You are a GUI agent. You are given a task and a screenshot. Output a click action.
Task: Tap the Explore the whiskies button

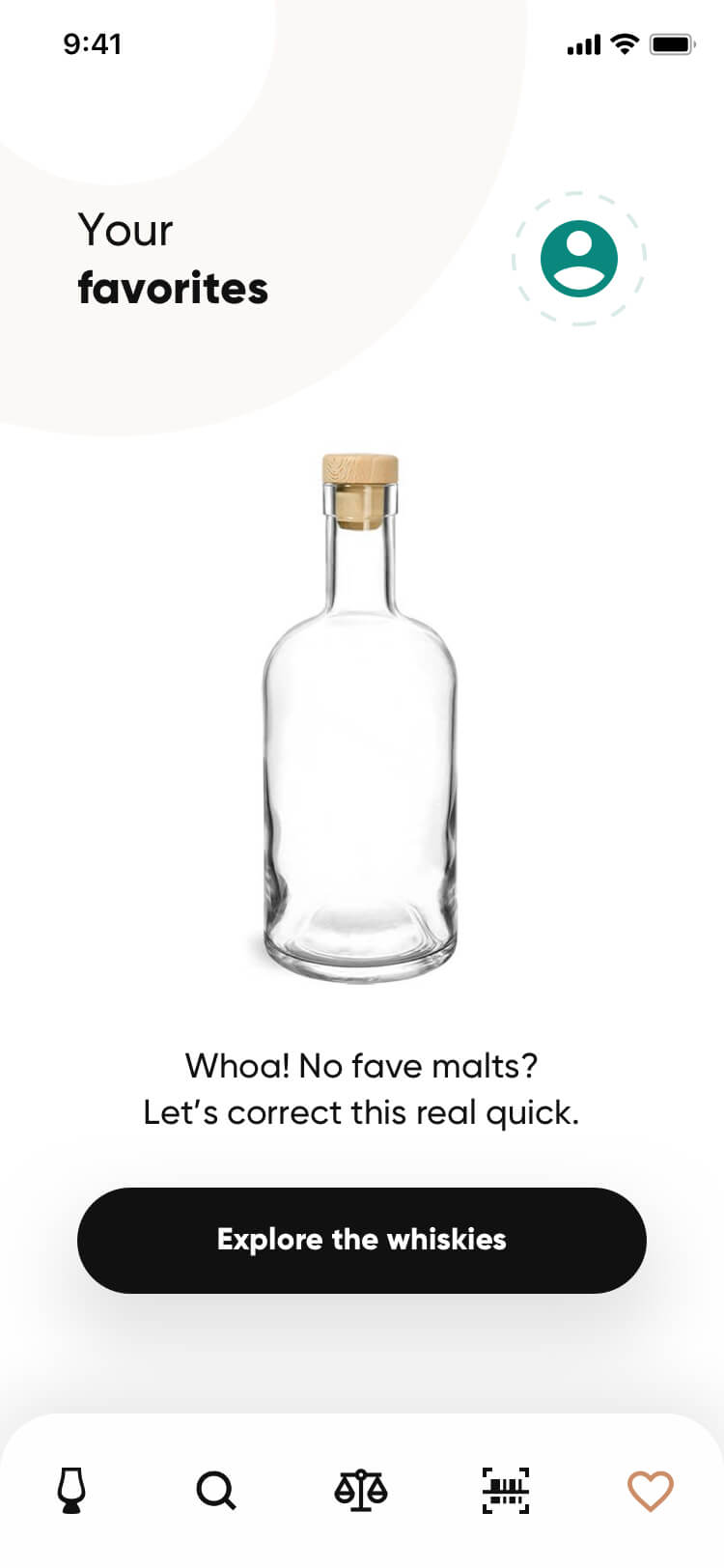(361, 1240)
